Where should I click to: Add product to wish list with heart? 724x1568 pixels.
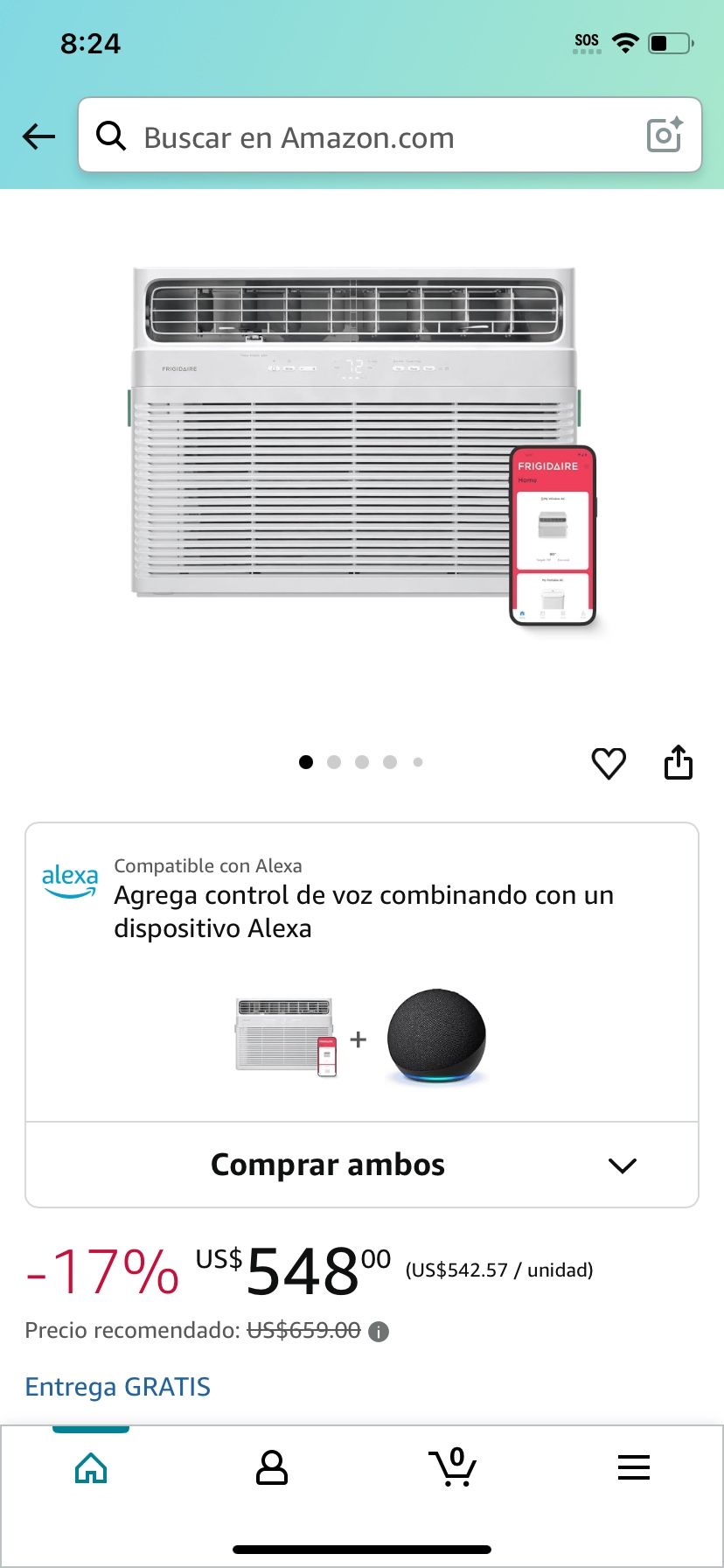(609, 763)
